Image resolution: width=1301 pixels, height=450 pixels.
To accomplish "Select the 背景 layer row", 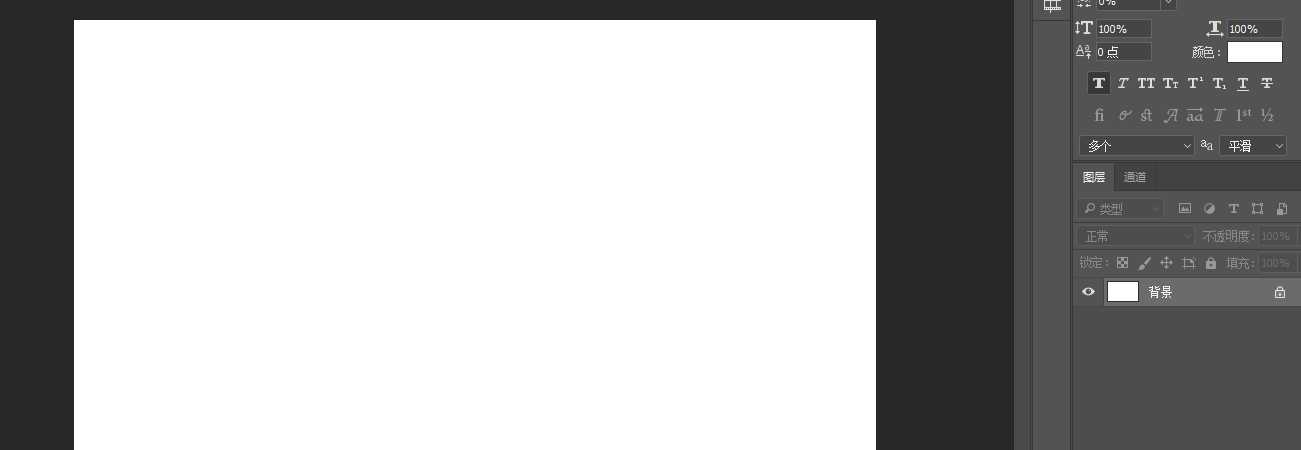I will click(1200, 292).
